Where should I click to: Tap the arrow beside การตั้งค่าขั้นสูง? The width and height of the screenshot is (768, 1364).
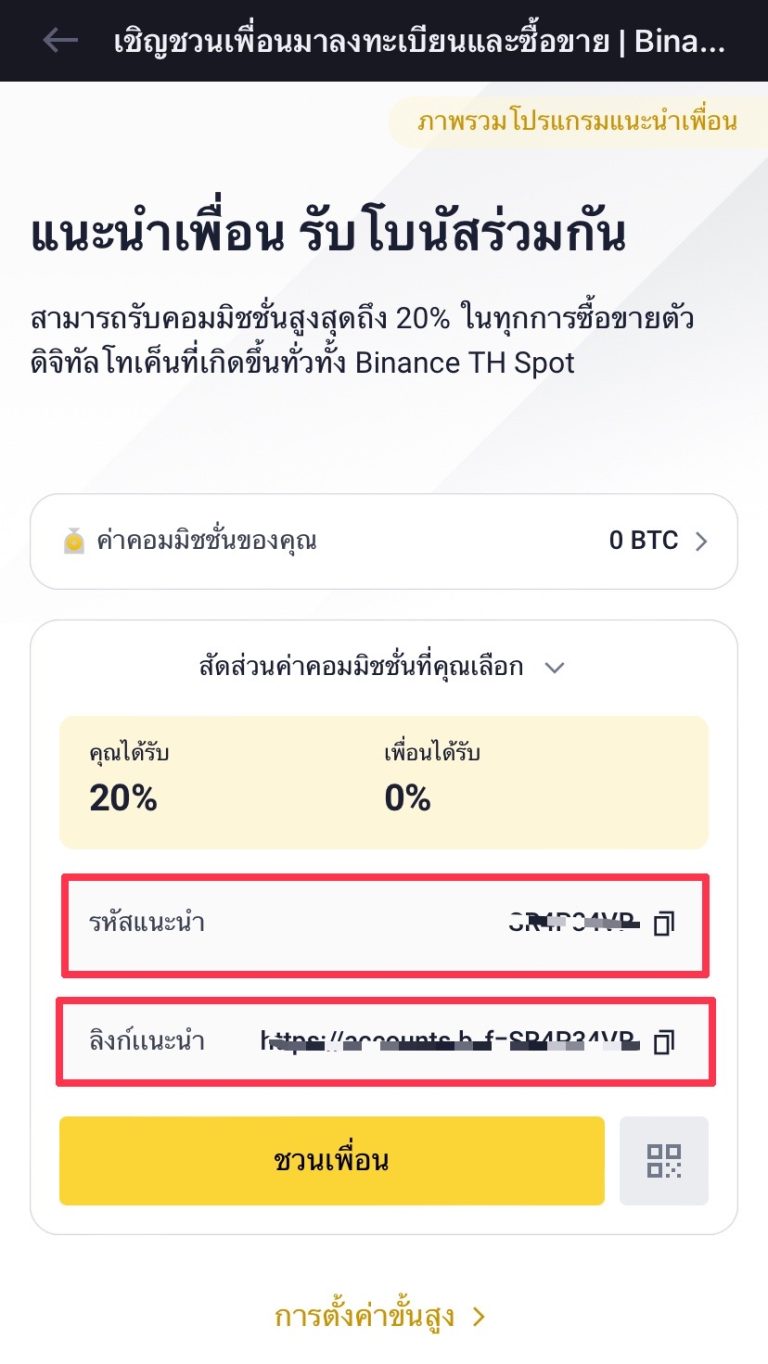tap(477, 1317)
